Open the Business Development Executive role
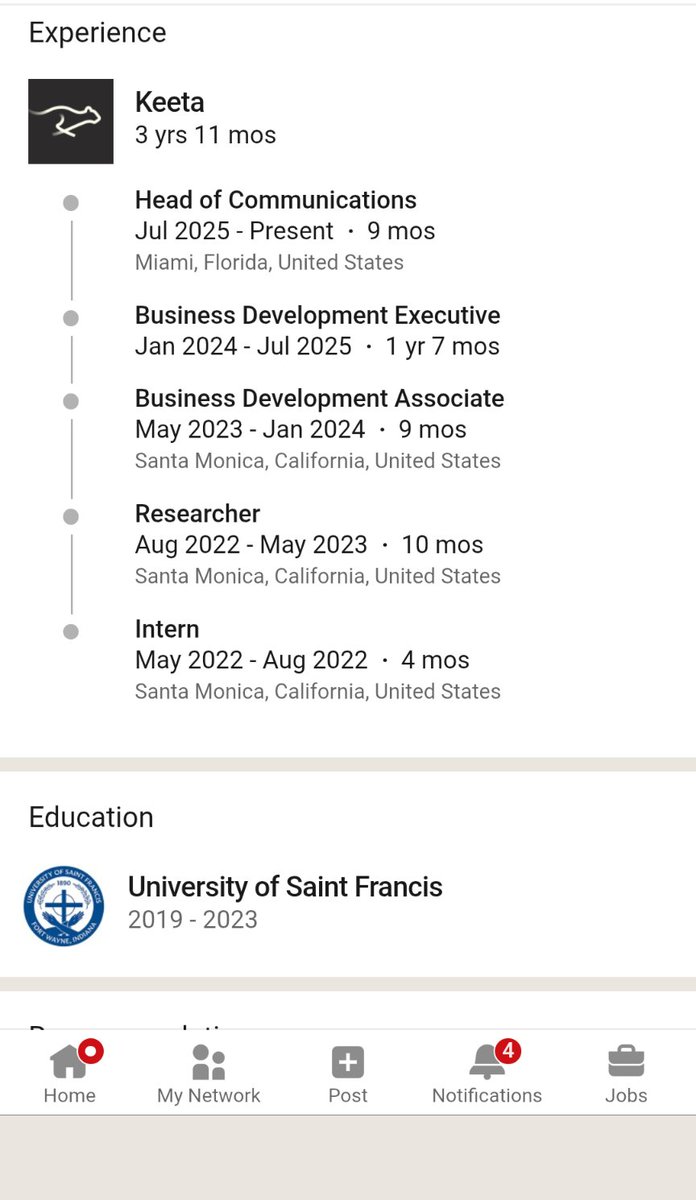The width and height of the screenshot is (696, 1200). tap(317, 315)
